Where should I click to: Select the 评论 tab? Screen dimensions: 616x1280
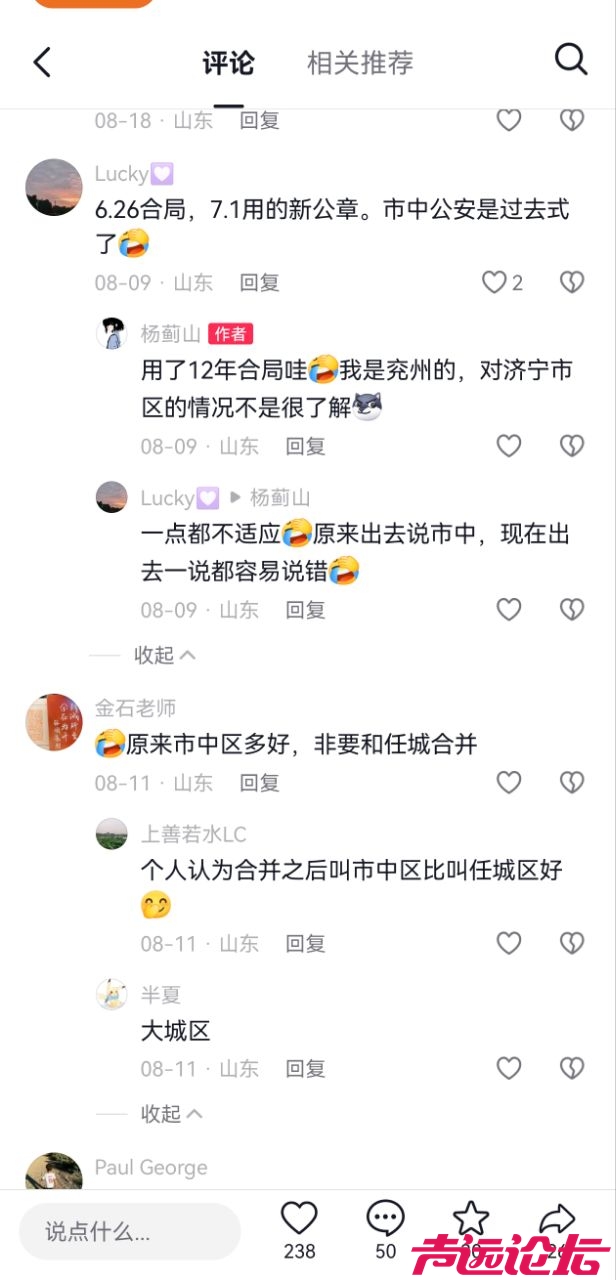pyautogui.click(x=228, y=63)
